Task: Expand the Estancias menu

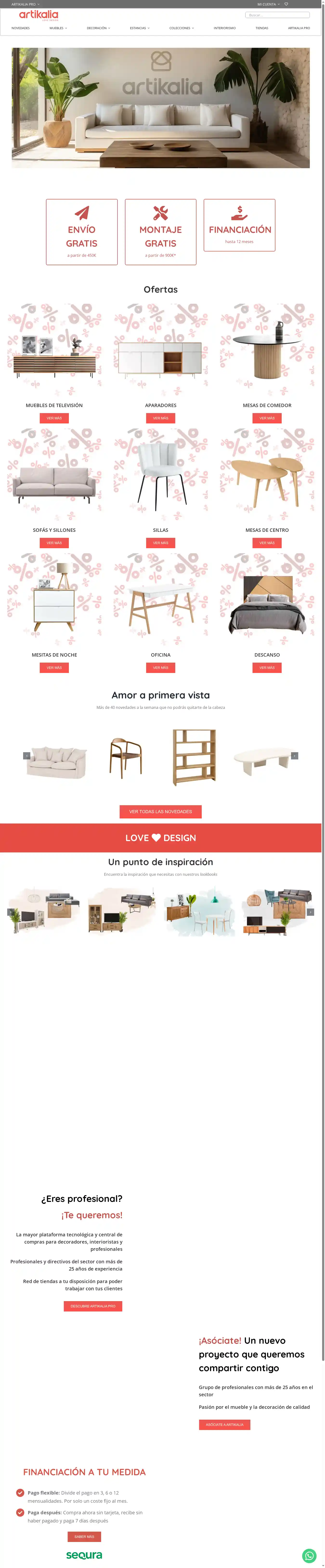Action: coord(139,28)
